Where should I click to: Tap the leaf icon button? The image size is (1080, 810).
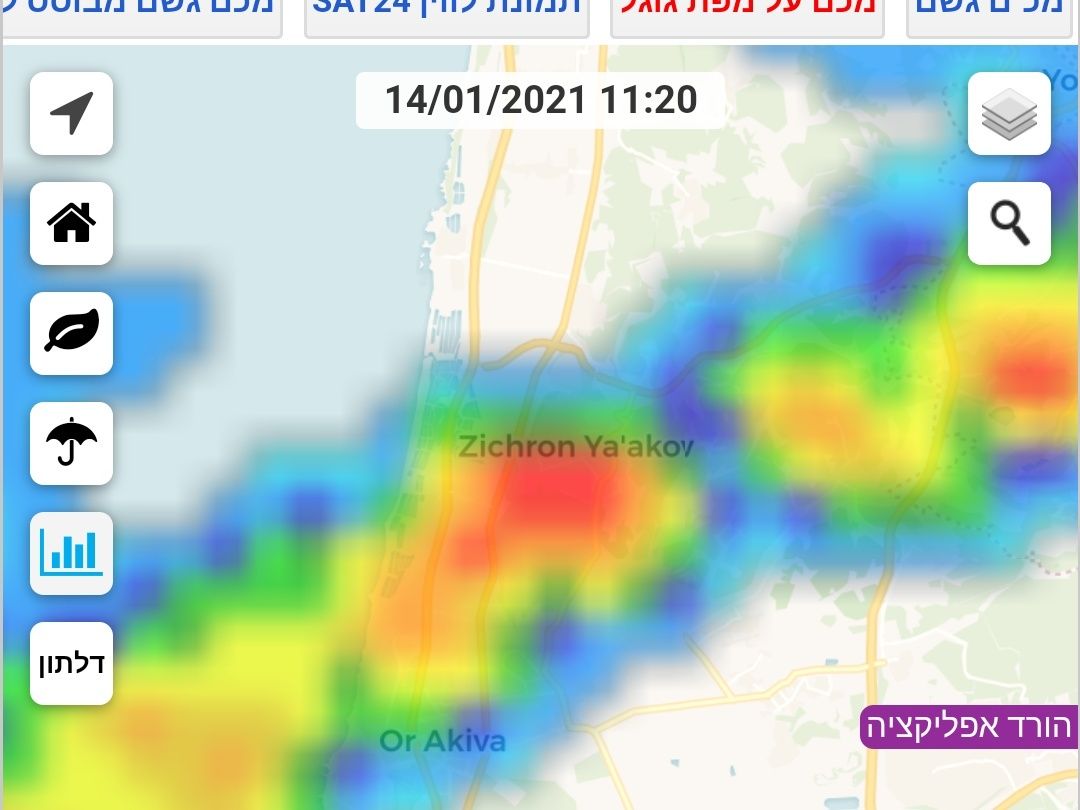pos(71,333)
